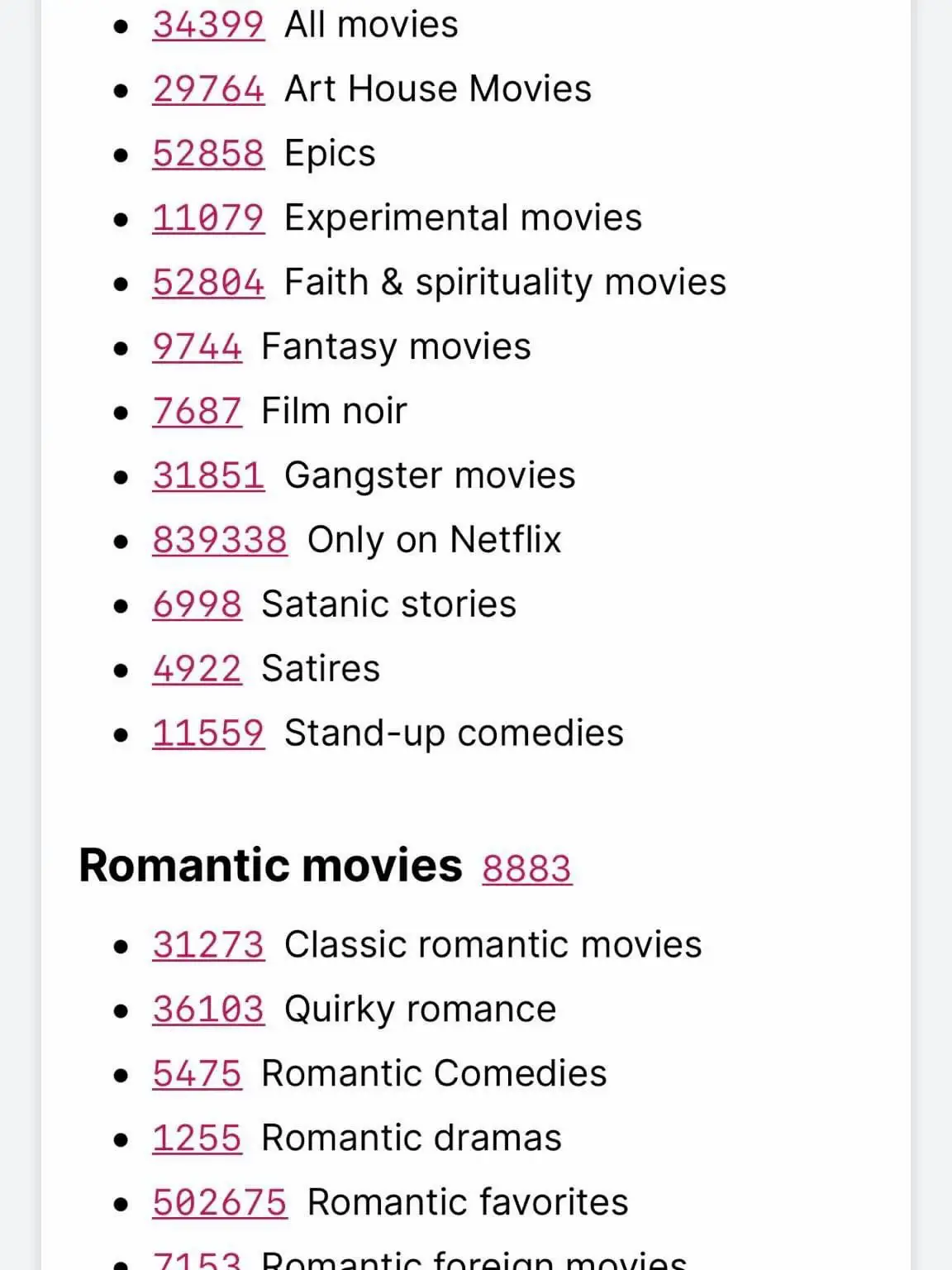Visit Faith & spirituality movies link 52804

(208, 281)
